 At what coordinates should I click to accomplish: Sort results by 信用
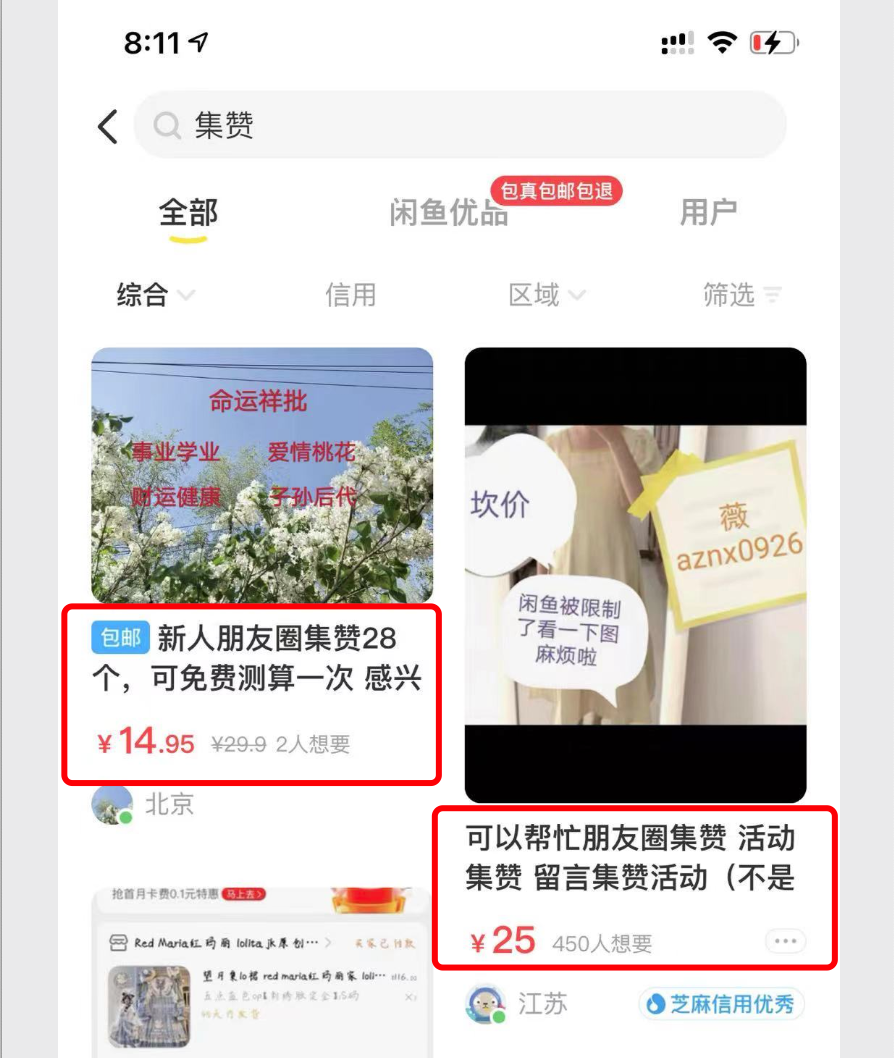[350, 295]
